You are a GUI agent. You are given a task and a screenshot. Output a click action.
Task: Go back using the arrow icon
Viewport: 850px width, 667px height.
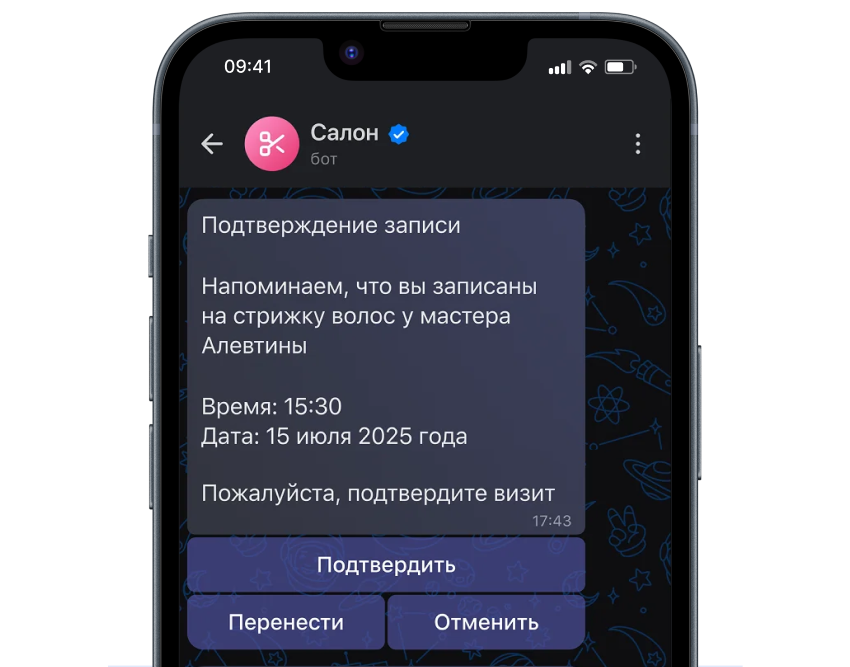212,144
